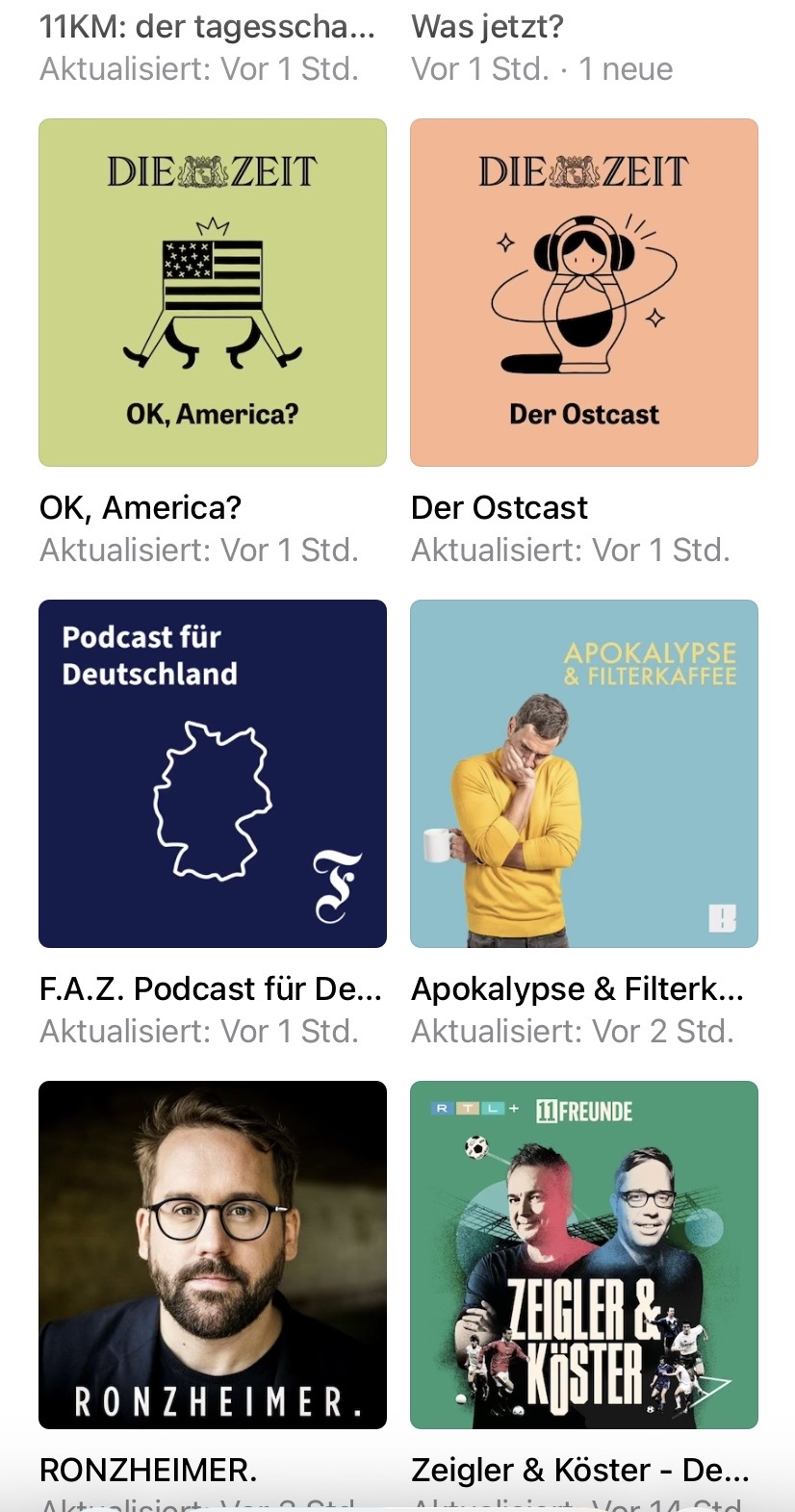This screenshot has width=795, height=1512.
Task: Select the Was jetzt? podcast
Action: point(487,27)
